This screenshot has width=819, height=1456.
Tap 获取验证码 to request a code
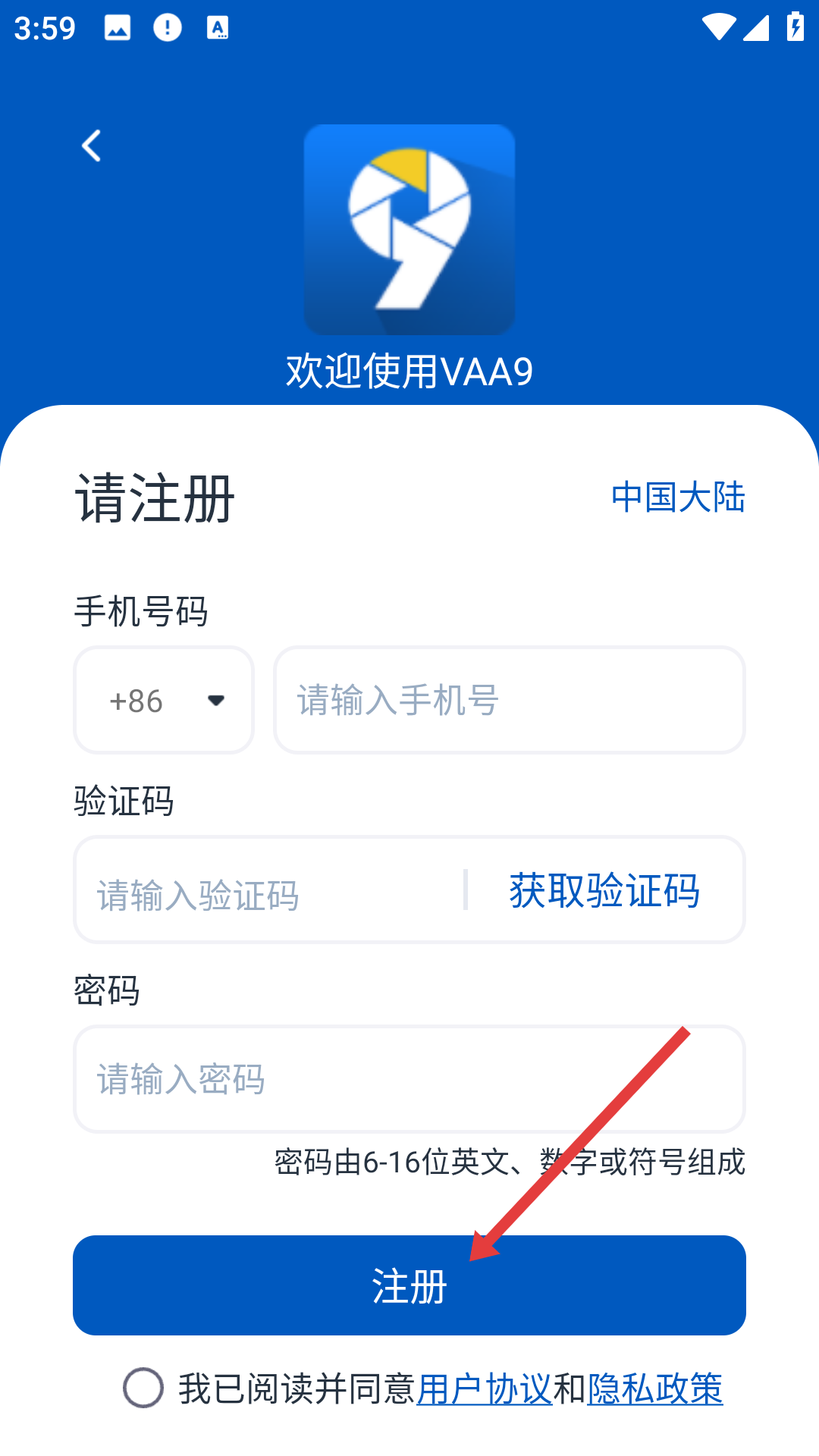(604, 890)
